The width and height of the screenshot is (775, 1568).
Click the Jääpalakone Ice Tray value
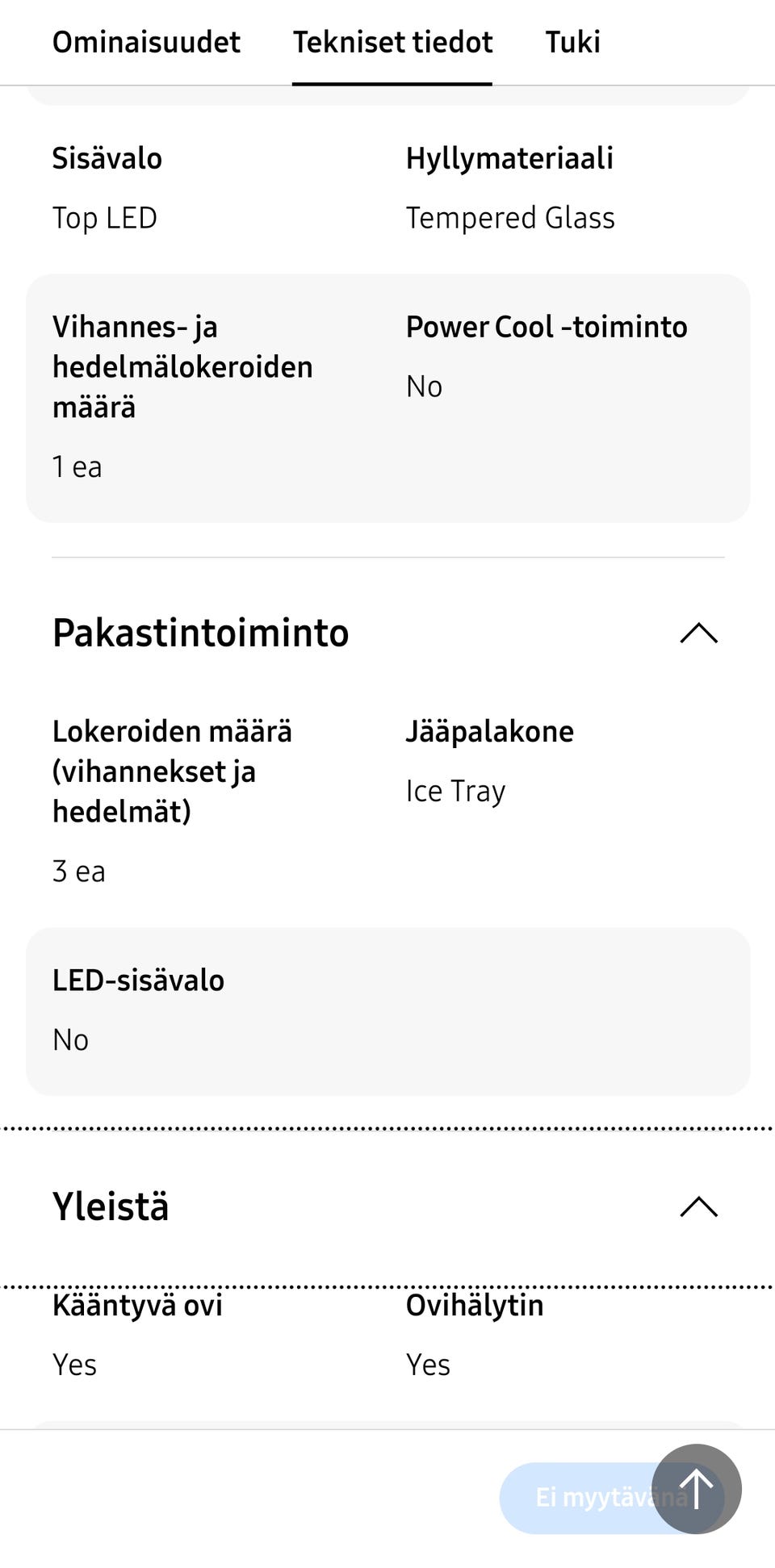tap(455, 791)
